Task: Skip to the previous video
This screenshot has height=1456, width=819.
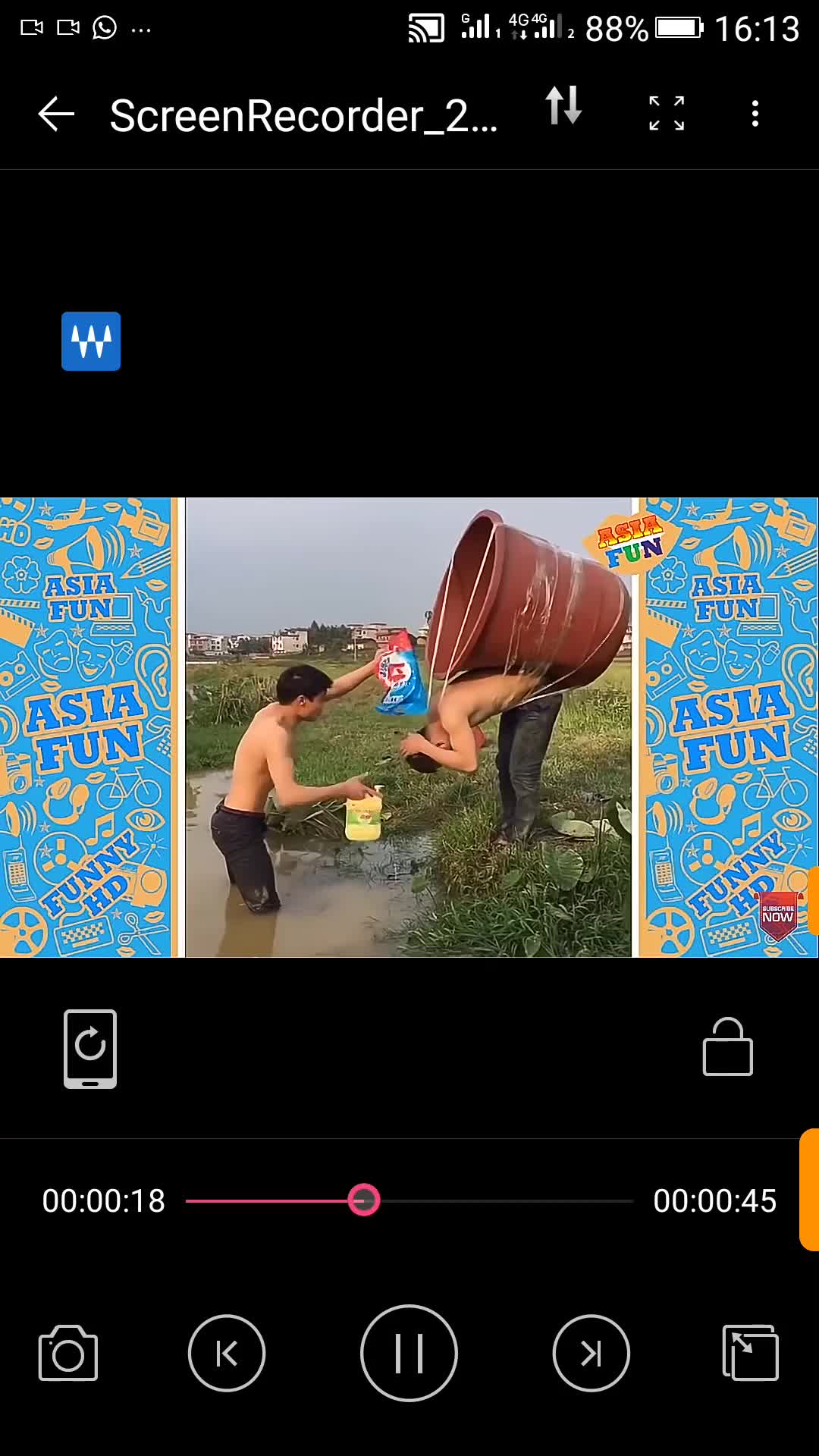Action: (227, 1354)
